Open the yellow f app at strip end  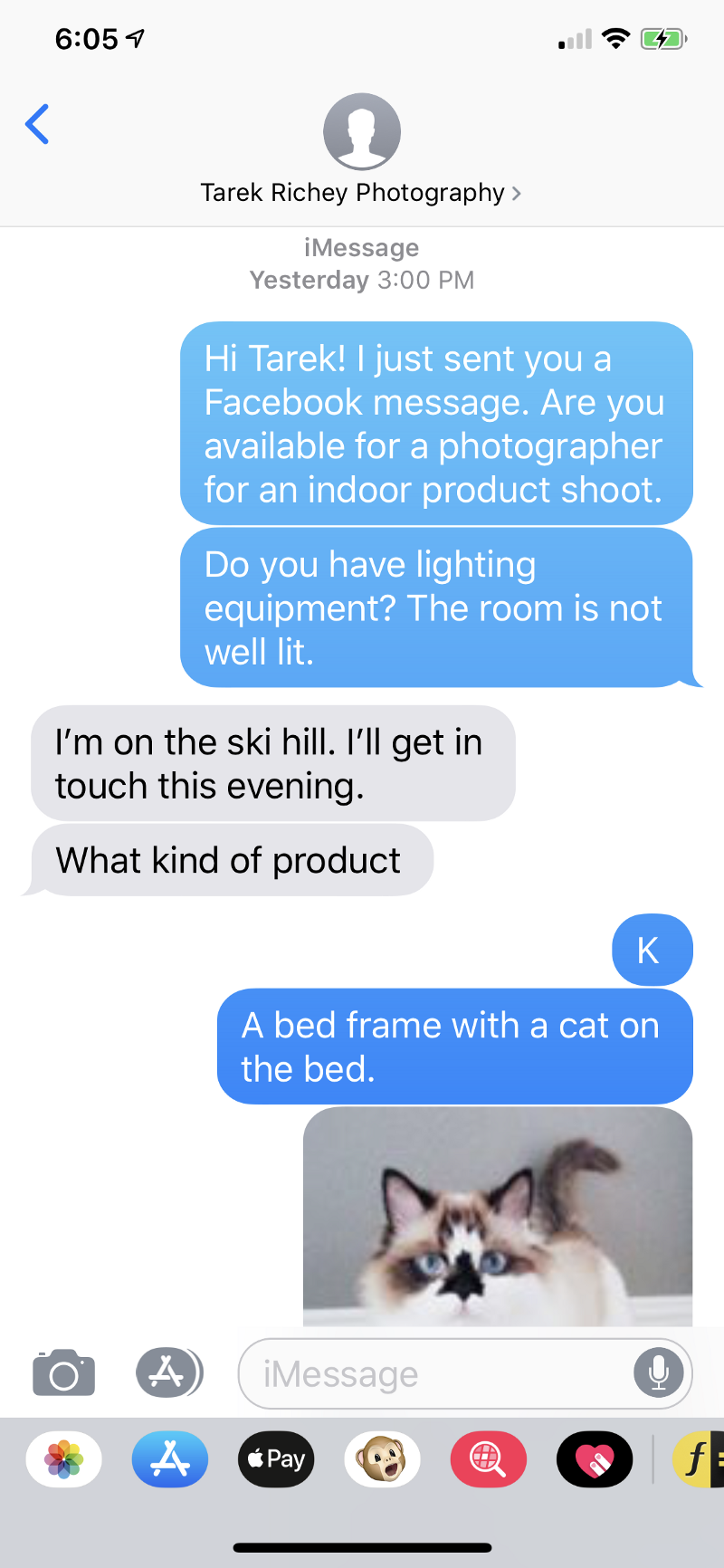pyautogui.click(x=699, y=1459)
